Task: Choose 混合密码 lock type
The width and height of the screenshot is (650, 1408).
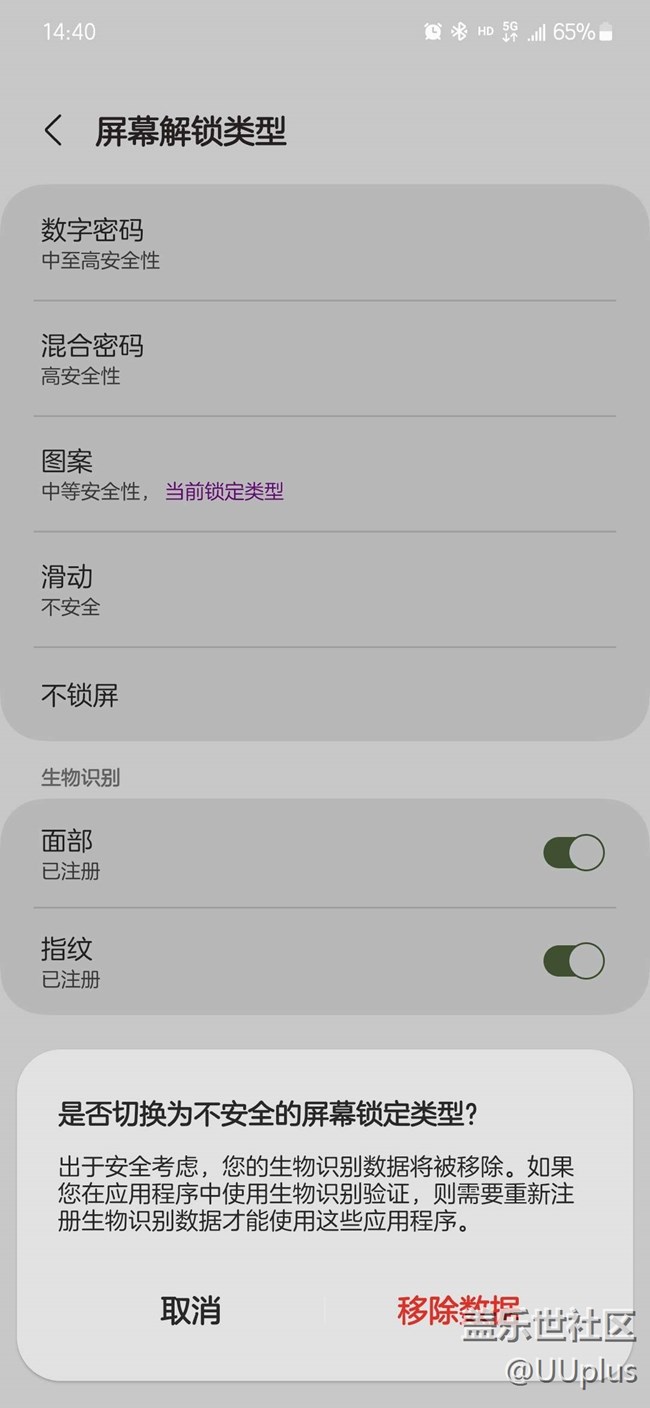Action: coord(324,359)
